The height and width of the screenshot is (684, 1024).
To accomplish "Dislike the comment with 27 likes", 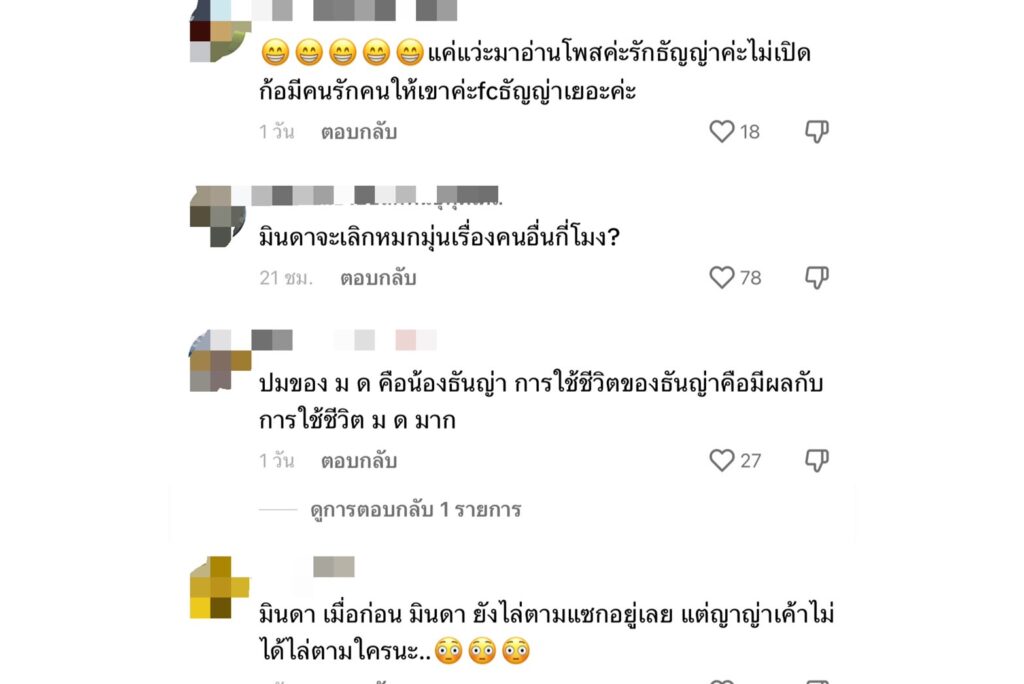I will (x=817, y=460).
